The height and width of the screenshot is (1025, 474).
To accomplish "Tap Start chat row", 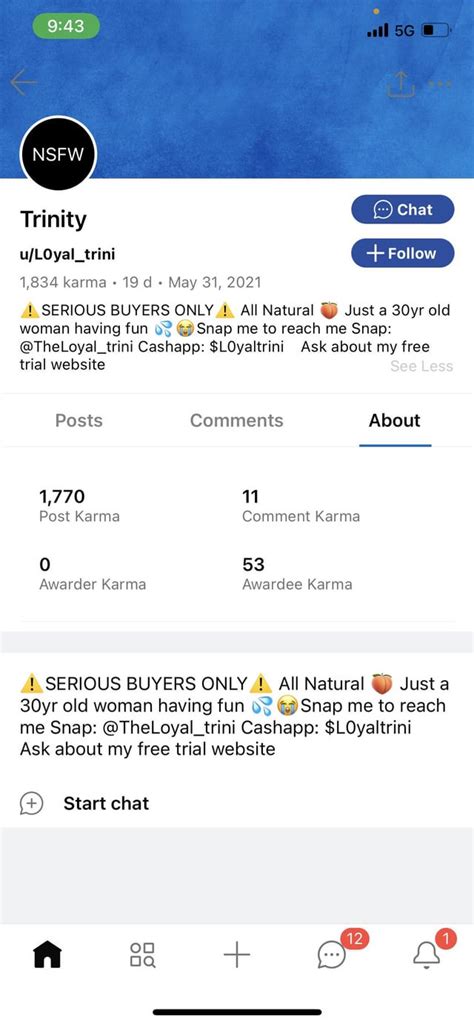I will pyautogui.click(x=237, y=803).
